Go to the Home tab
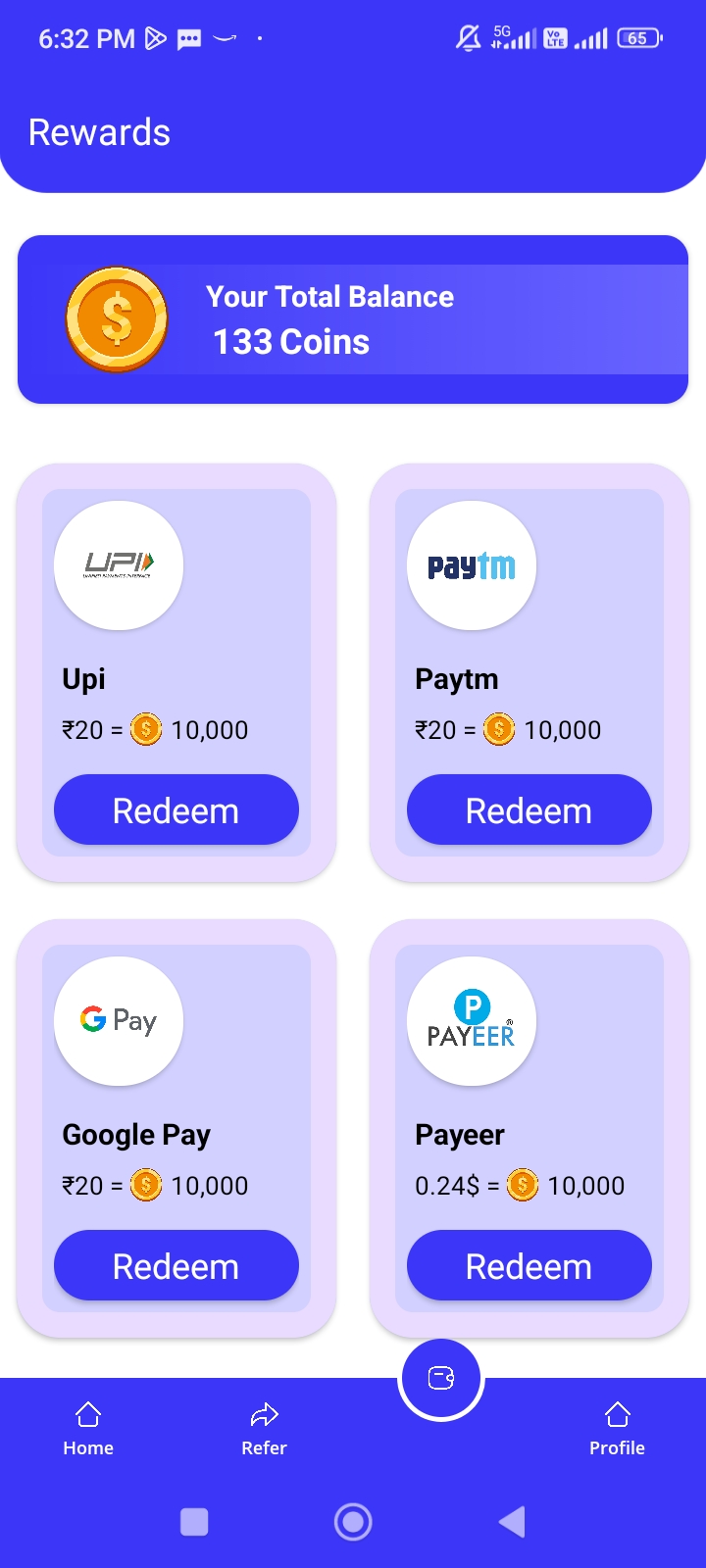The height and width of the screenshot is (1568, 706). 88,1429
